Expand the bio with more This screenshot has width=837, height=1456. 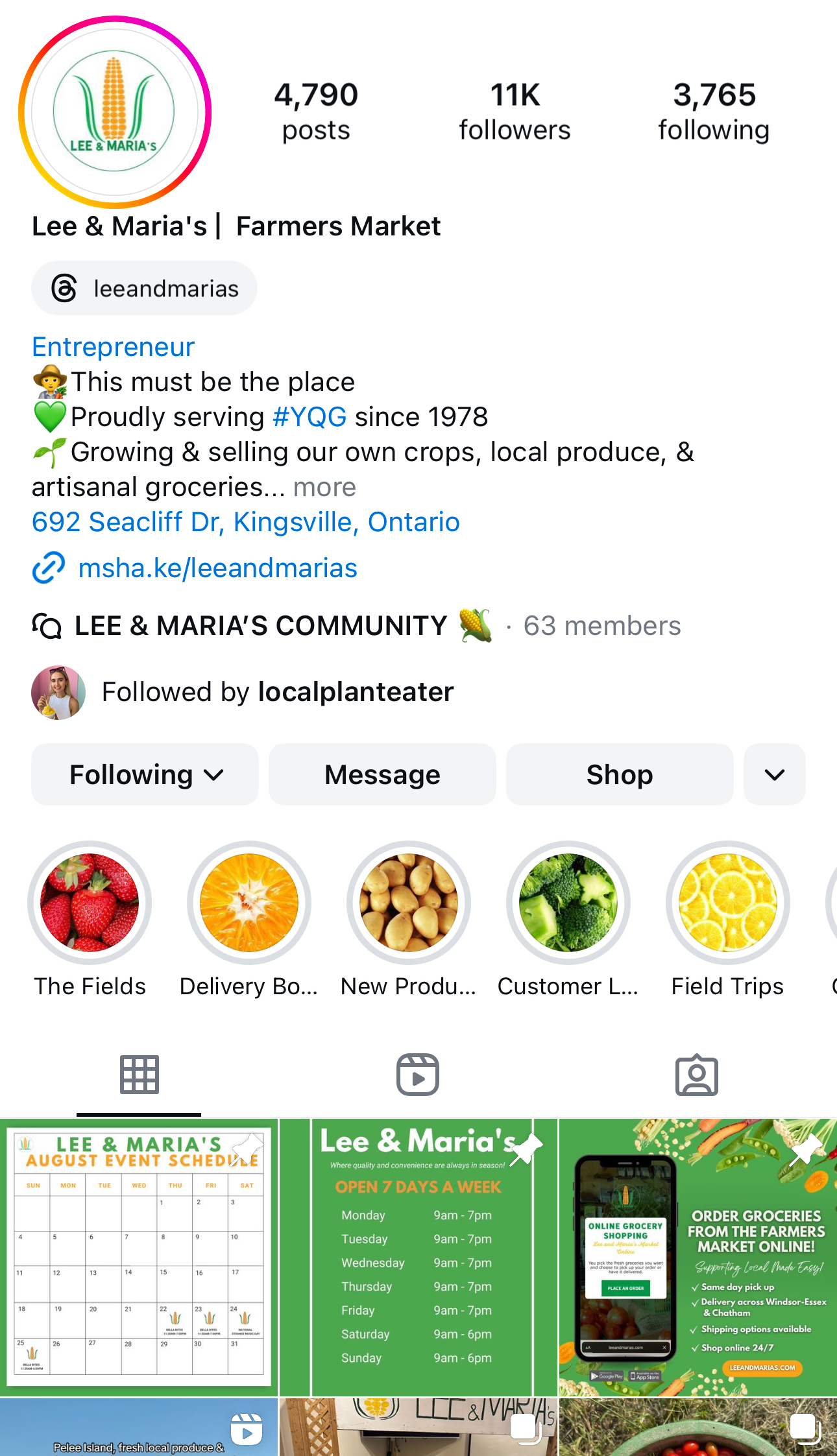pos(324,487)
